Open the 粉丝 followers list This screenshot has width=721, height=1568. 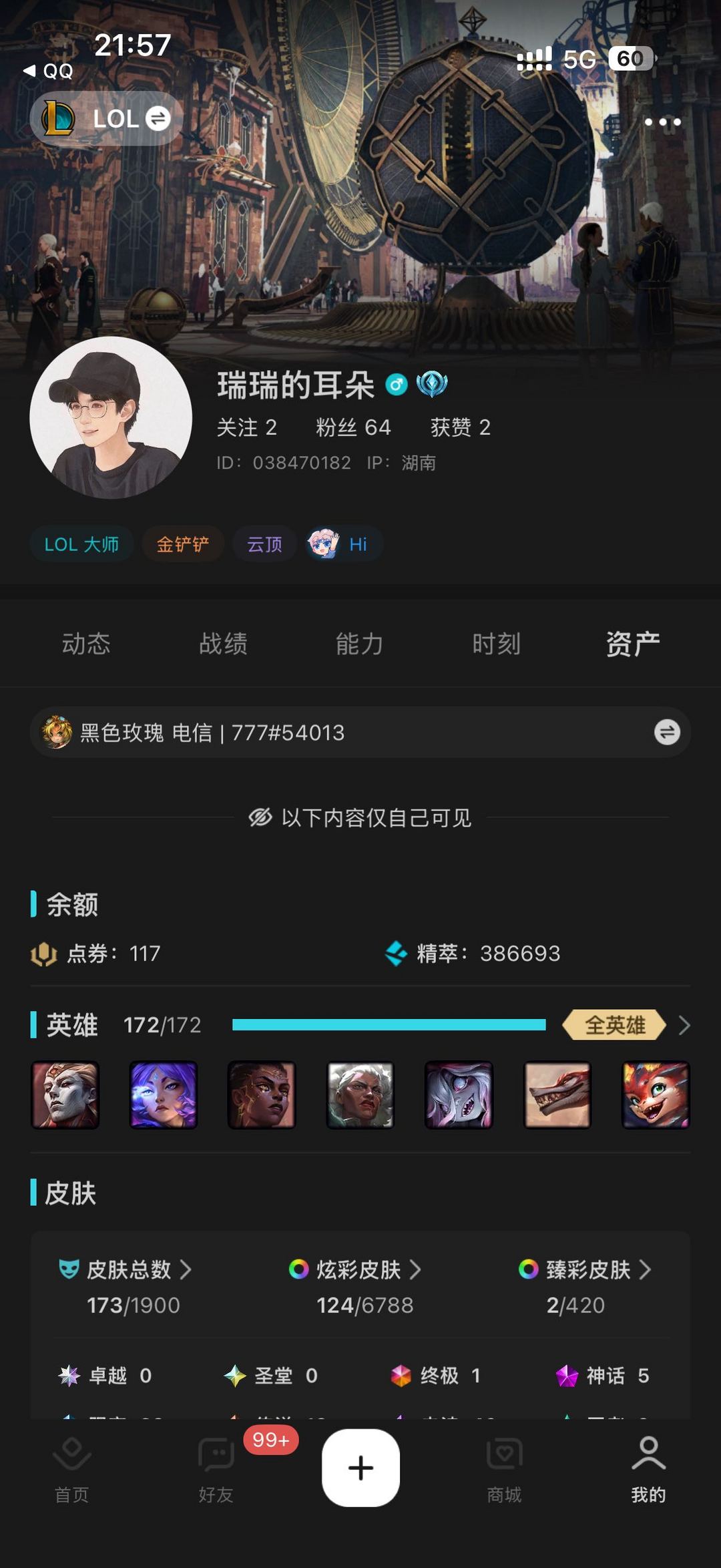point(353,427)
